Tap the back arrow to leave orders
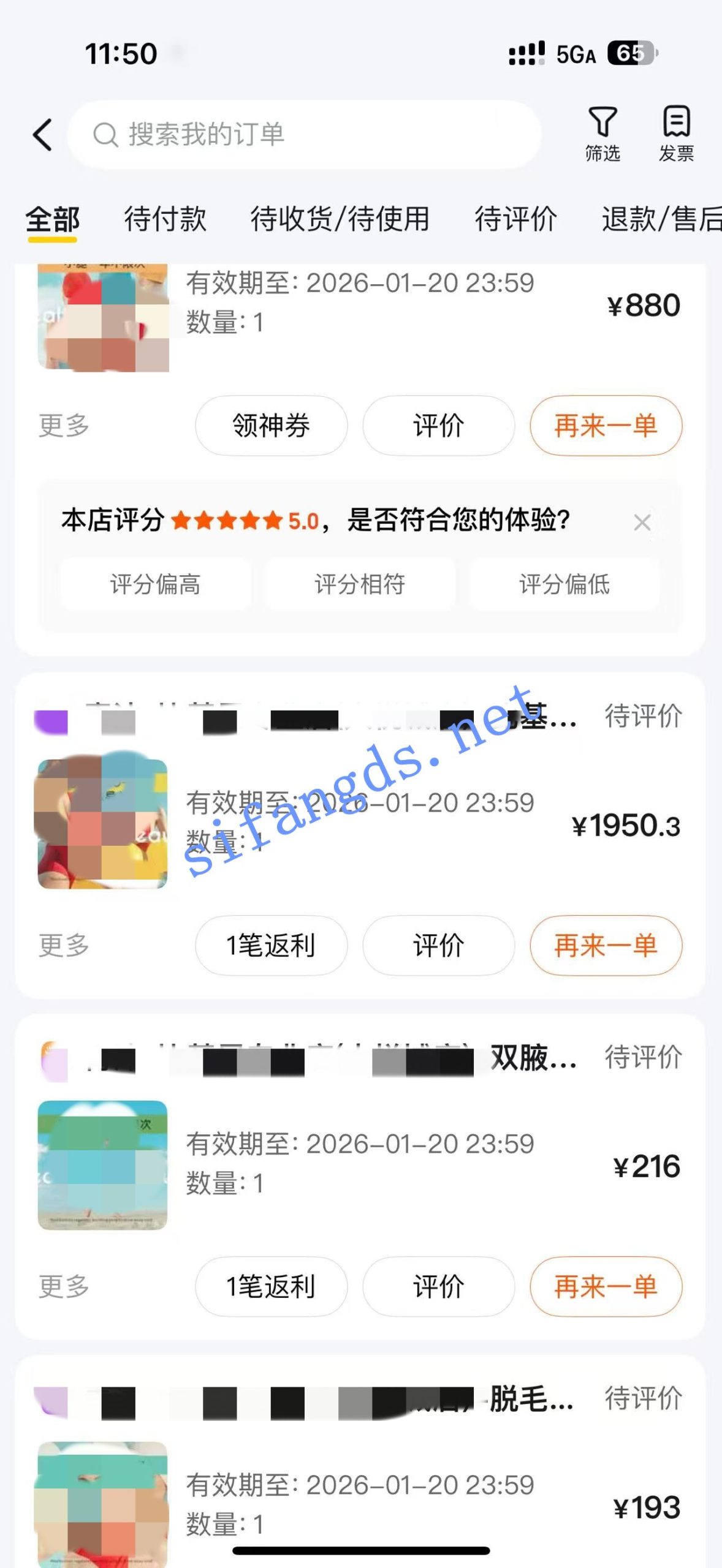The width and height of the screenshot is (722, 1568). coord(41,134)
